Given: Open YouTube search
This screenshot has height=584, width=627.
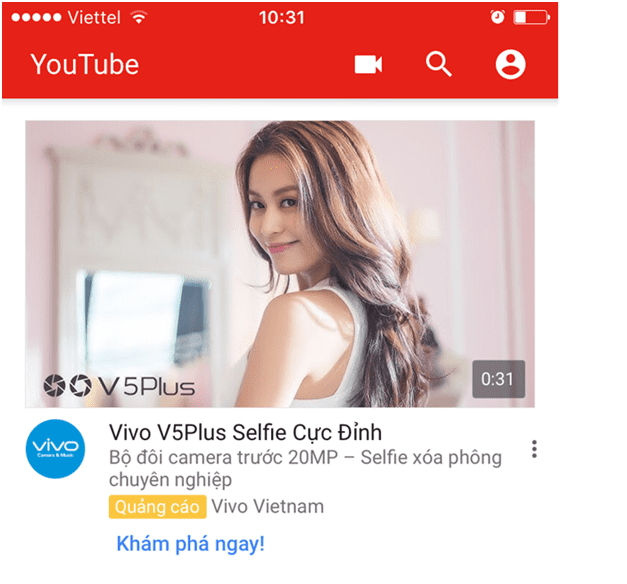Looking at the screenshot, I should point(439,65).
